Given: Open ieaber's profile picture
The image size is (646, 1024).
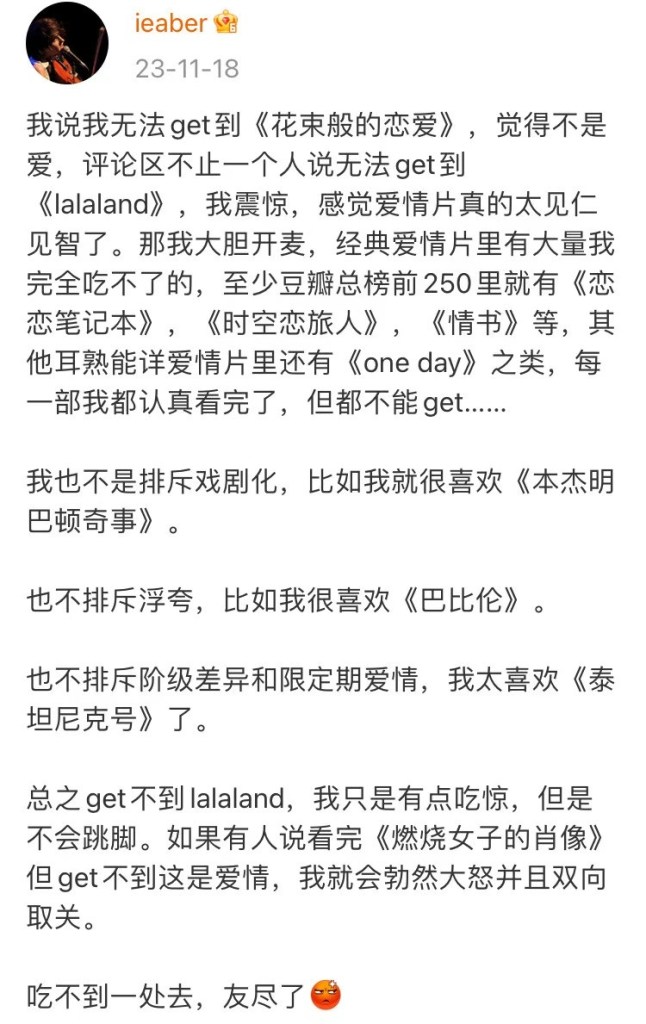Looking at the screenshot, I should pos(67,44).
